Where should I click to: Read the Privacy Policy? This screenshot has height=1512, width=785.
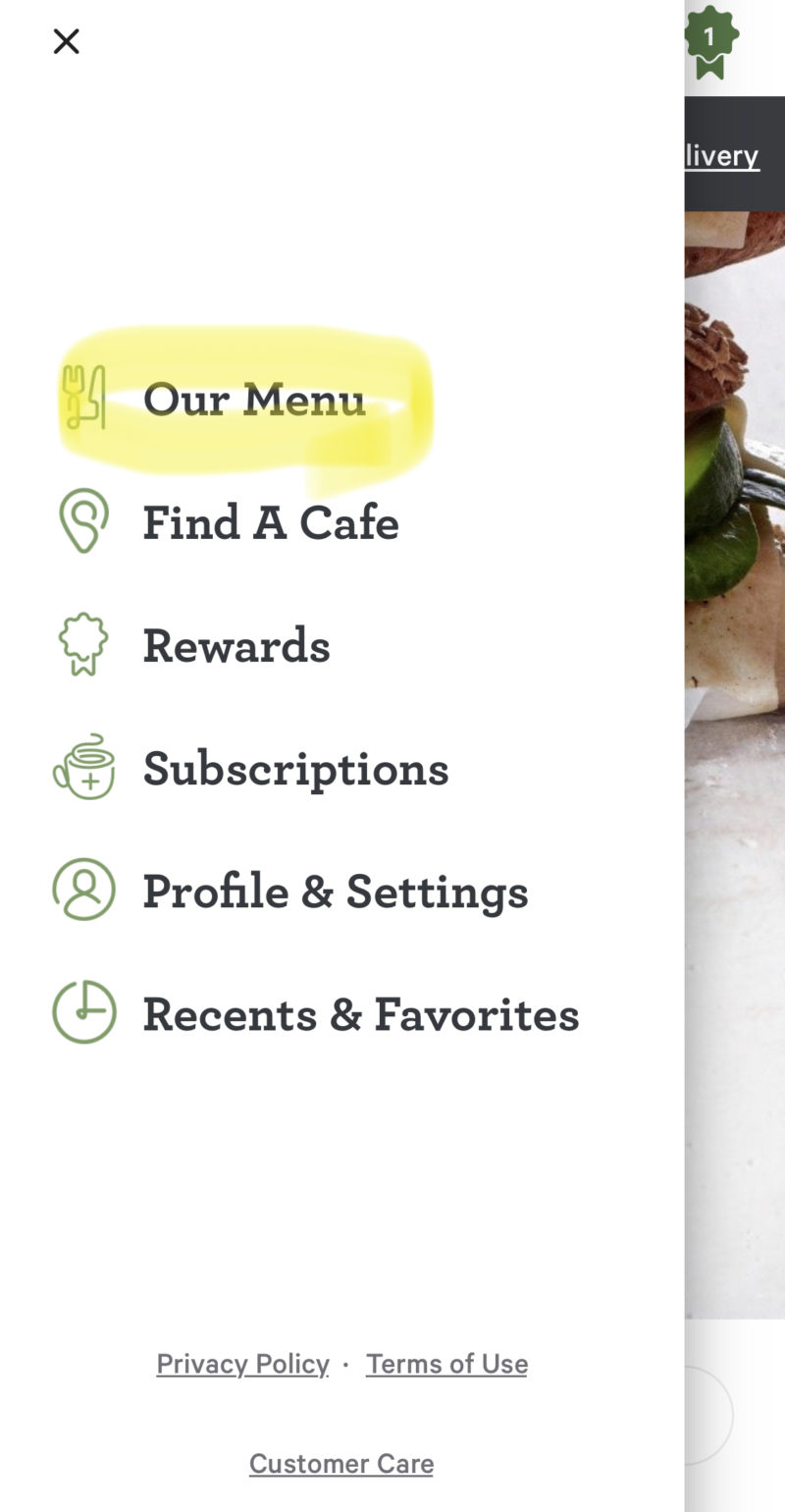pos(242,1364)
